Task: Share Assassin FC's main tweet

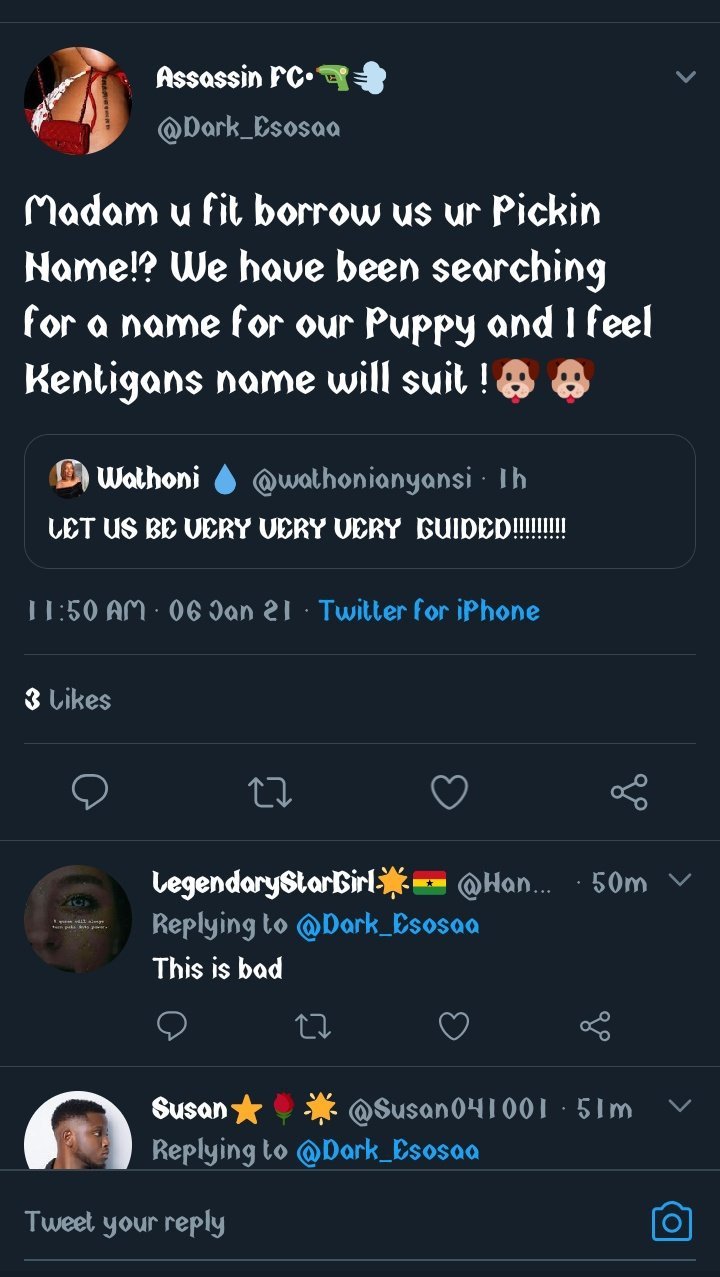Action: point(629,793)
